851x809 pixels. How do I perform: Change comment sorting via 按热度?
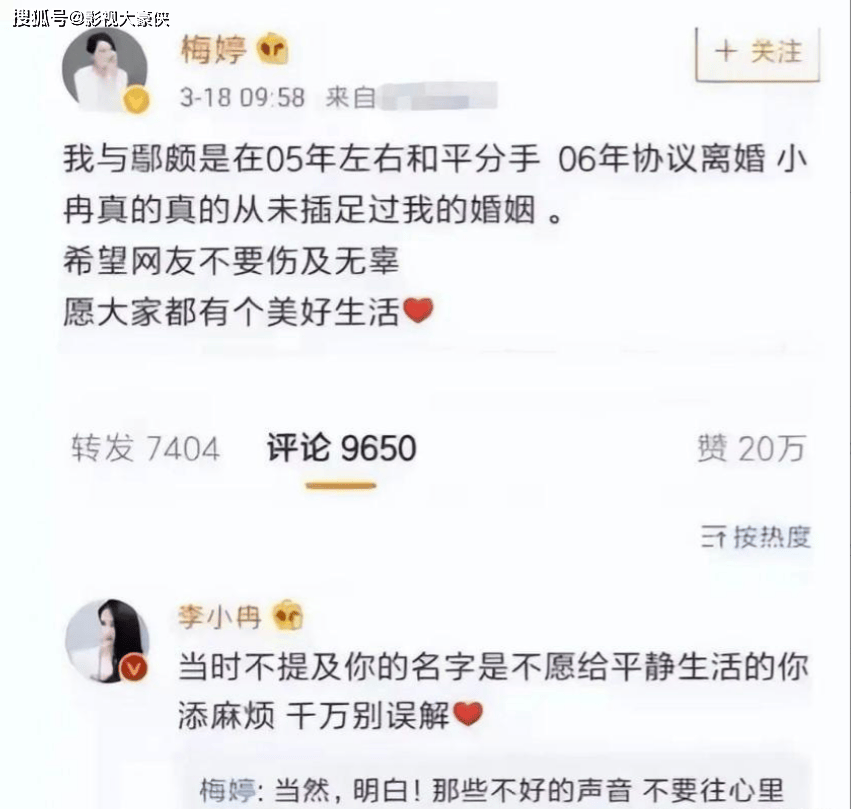pos(756,537)
